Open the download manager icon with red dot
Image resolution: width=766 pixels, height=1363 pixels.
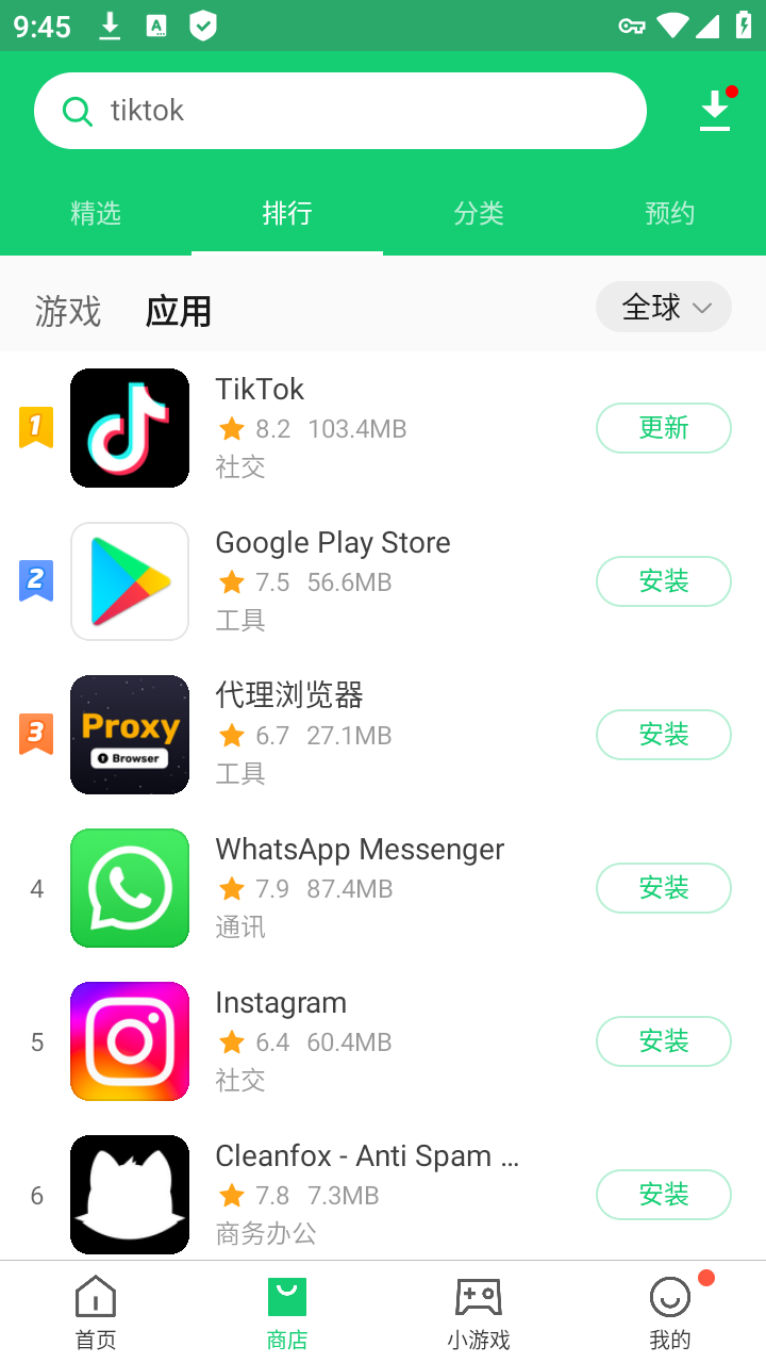(x=714, y=111)
